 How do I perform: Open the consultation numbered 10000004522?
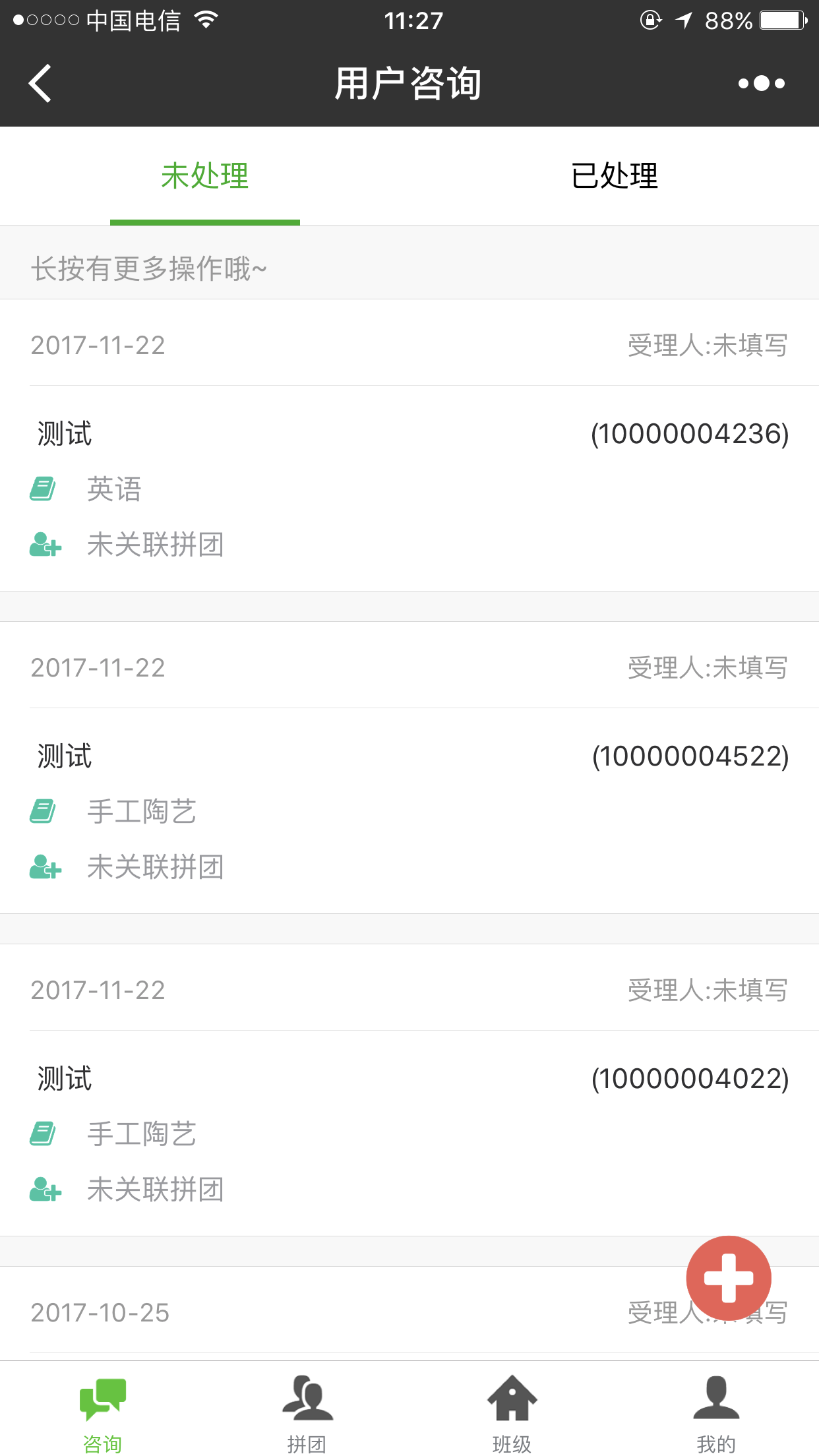(409, 768)
